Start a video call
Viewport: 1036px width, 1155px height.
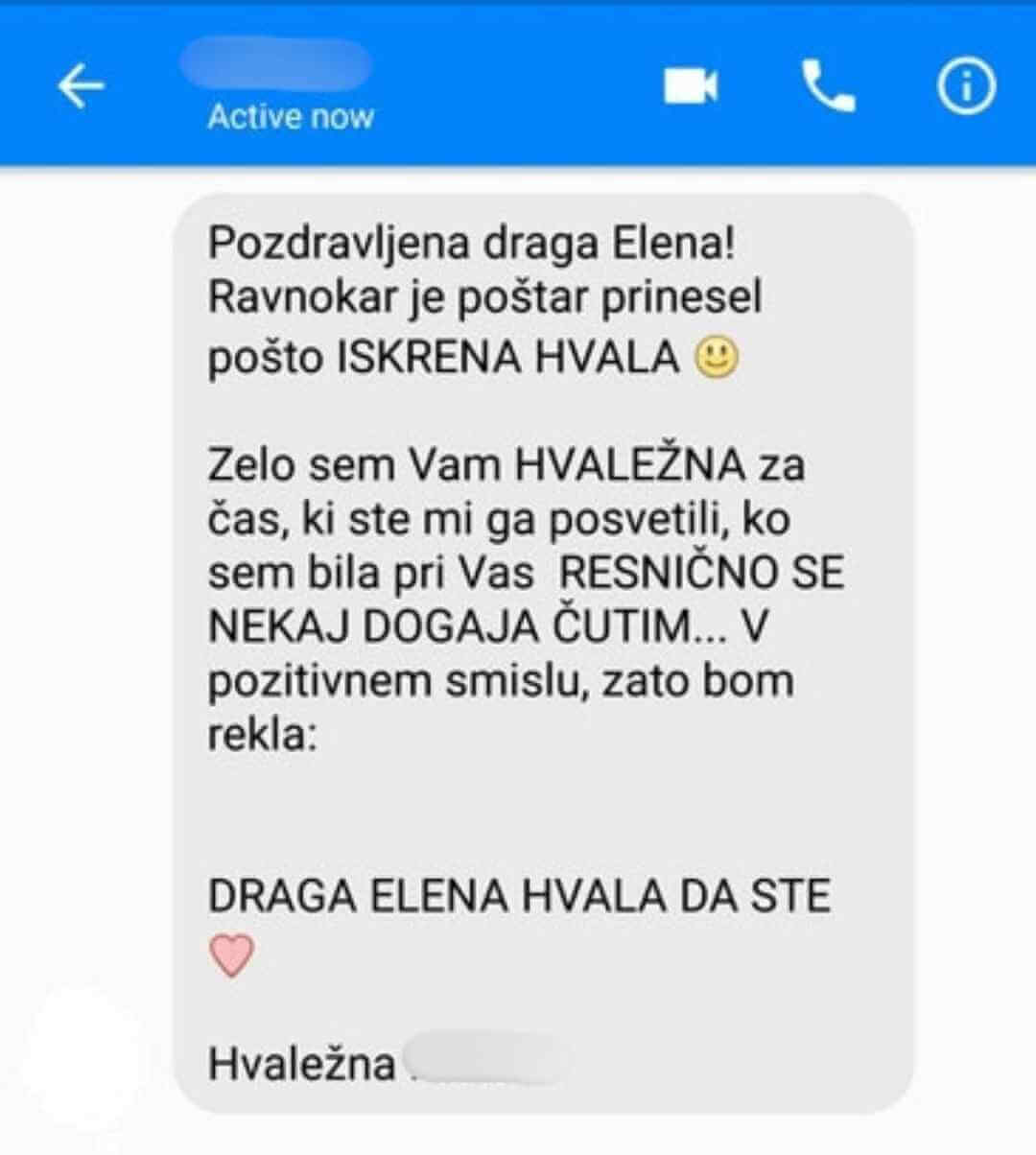click(x=691, y=87)
